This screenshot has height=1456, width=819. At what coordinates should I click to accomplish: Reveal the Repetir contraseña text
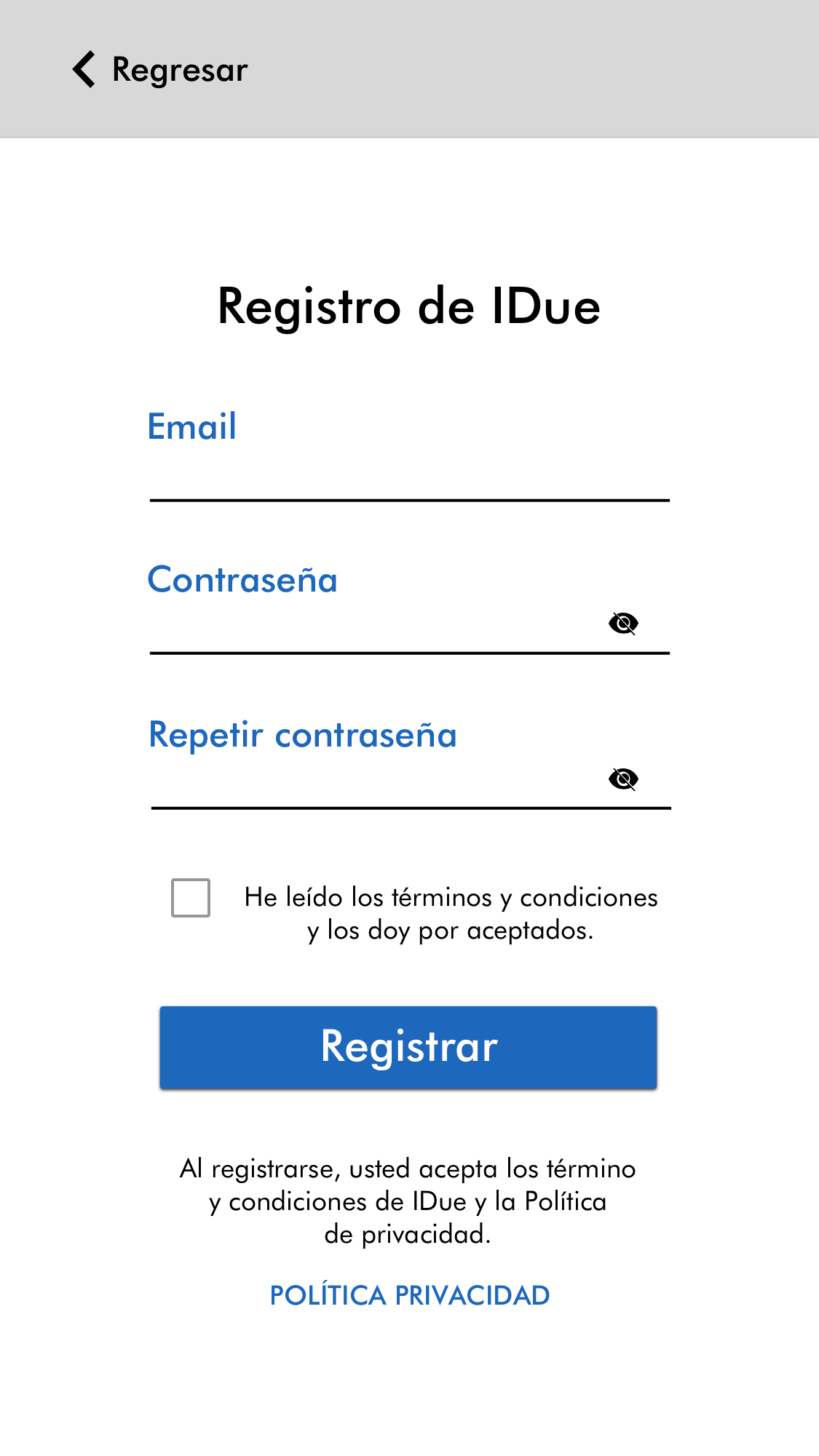pyautogui.click(x=623, y=779)
